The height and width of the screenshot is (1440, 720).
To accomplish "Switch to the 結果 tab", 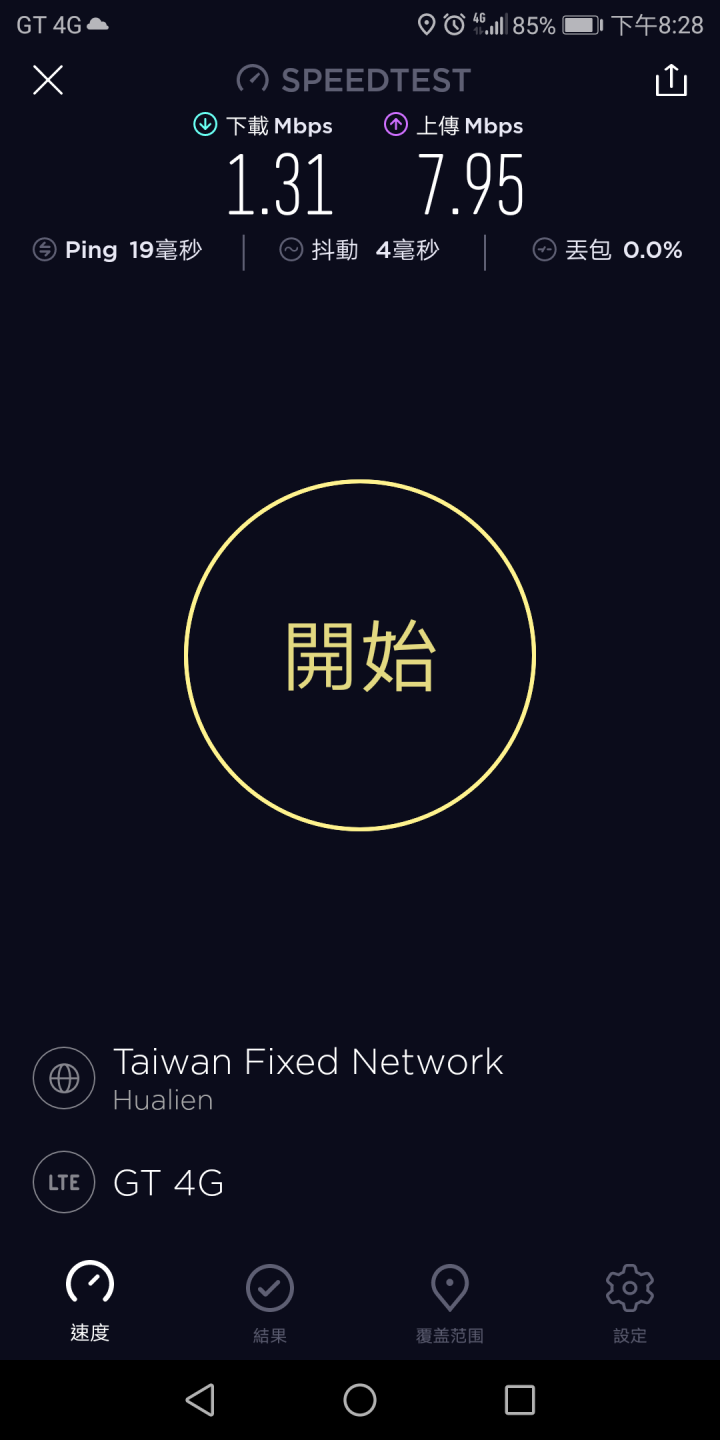I will click(x=270, y=1302).
